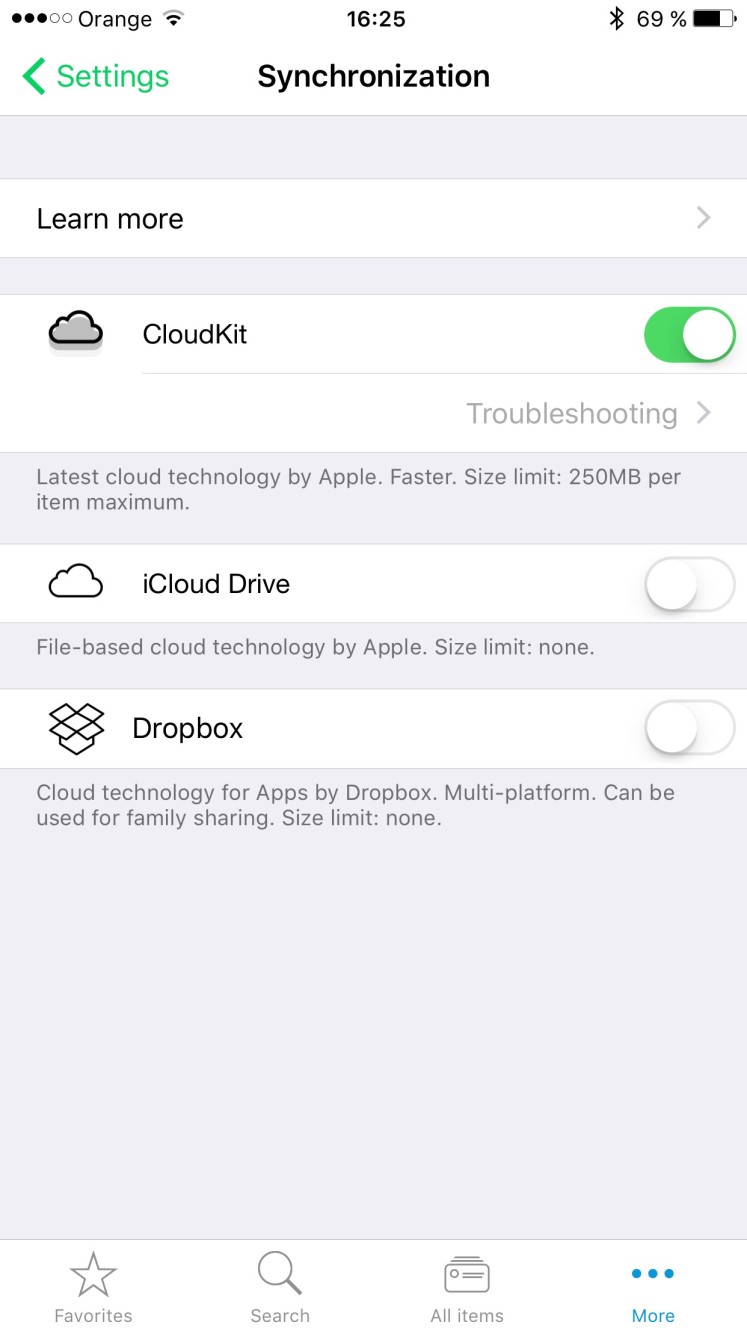Screen dimensions: 747x1328
Task: Switch to the Favorites tab
Action: 93,1286
